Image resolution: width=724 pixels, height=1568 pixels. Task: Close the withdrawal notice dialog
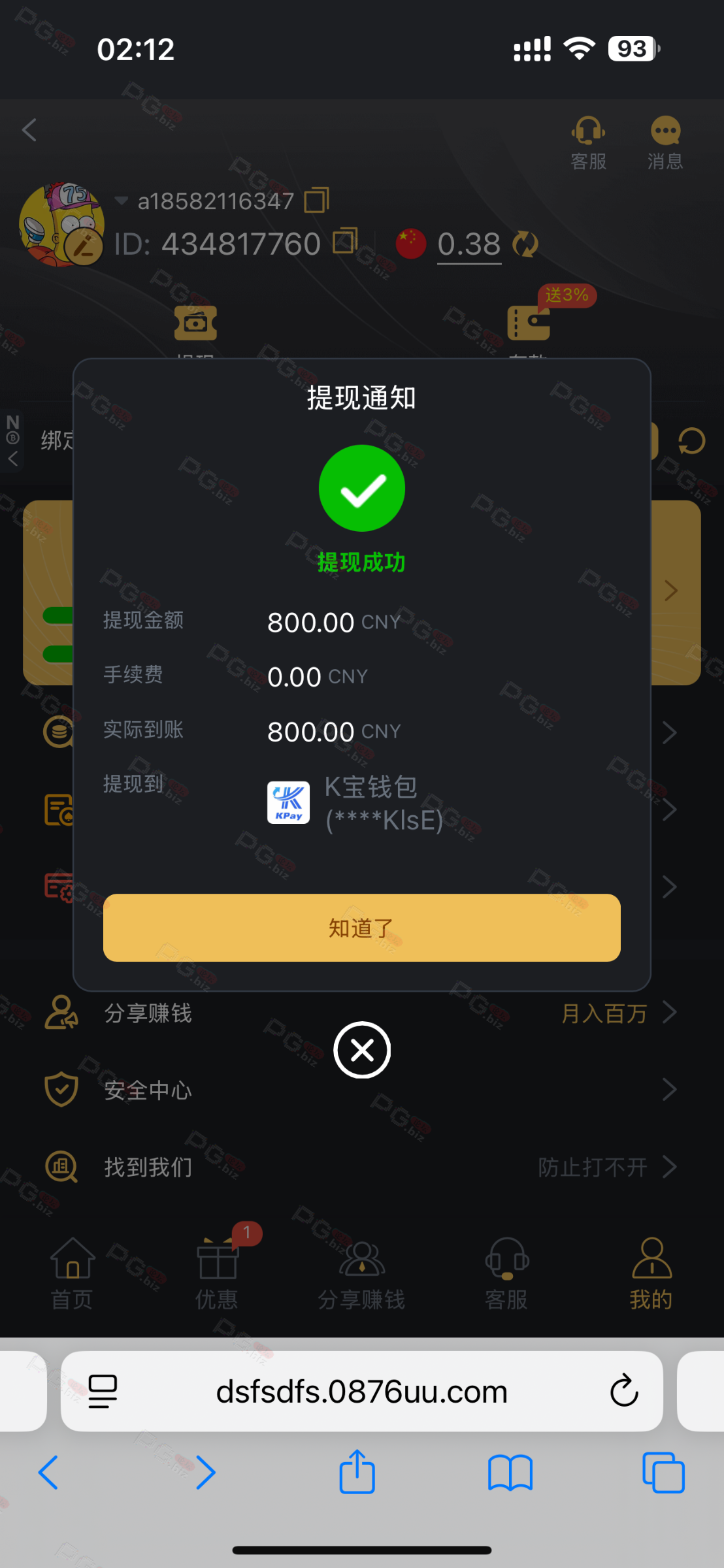pyautogui.click(x=361, y=1050)
